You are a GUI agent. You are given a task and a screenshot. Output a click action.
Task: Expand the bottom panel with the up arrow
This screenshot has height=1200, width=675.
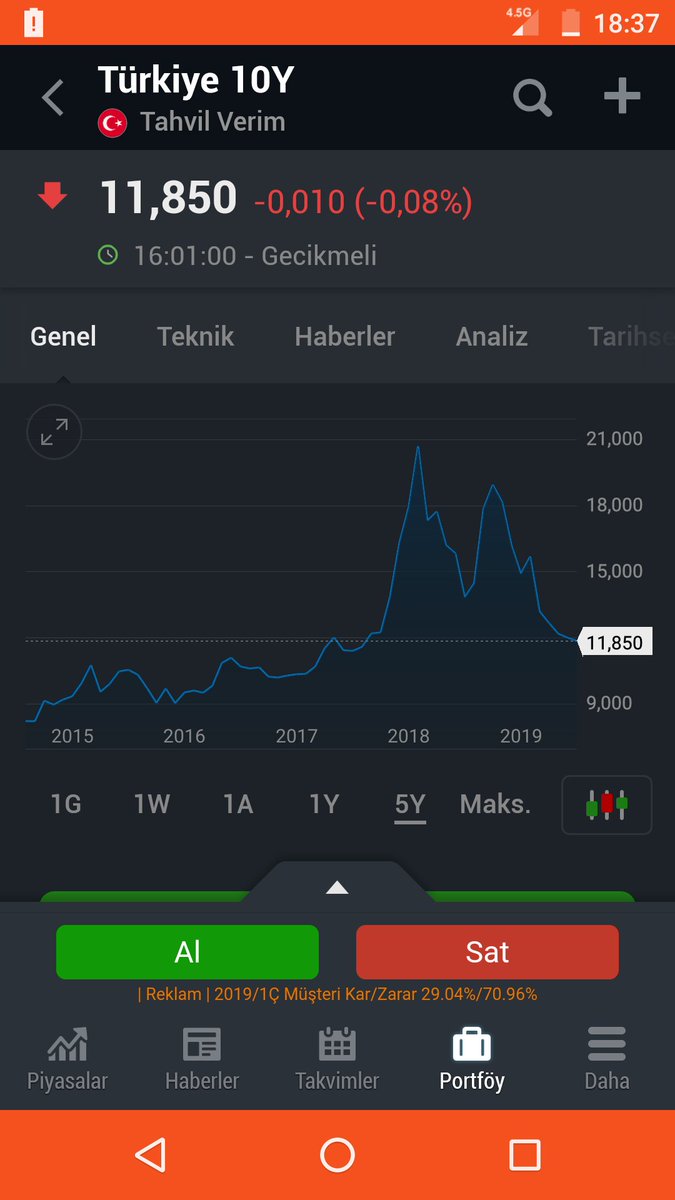[337, 887]
